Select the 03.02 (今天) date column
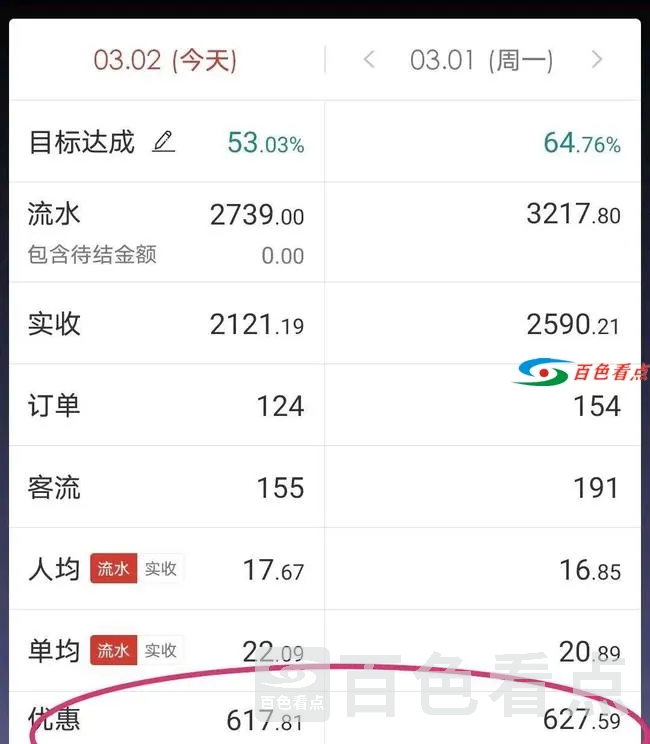 coord(165,60)
